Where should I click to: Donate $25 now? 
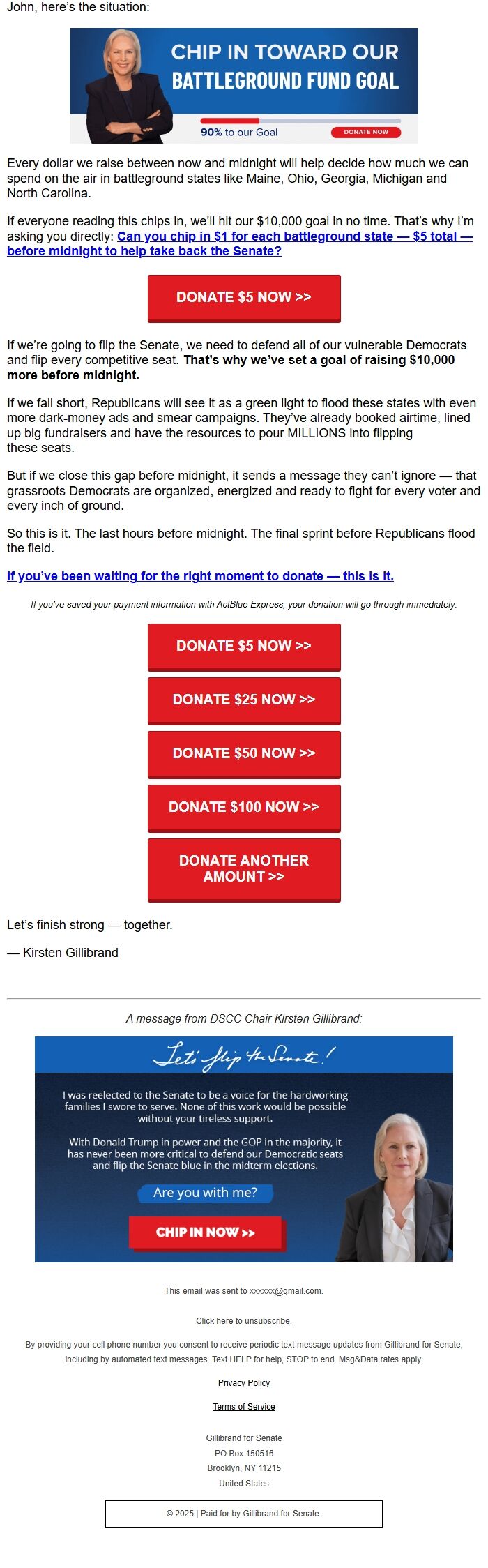click(244, 700)
